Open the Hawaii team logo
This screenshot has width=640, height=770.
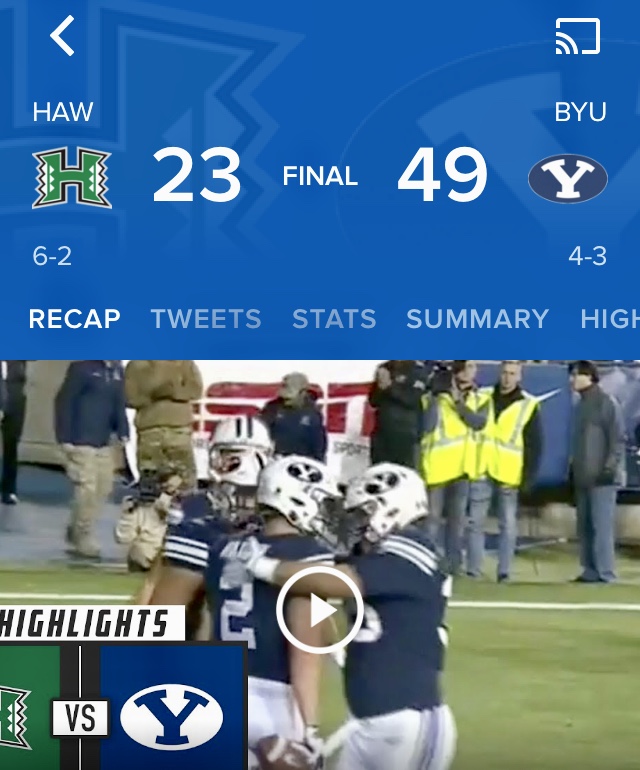(x=71, y=178)
